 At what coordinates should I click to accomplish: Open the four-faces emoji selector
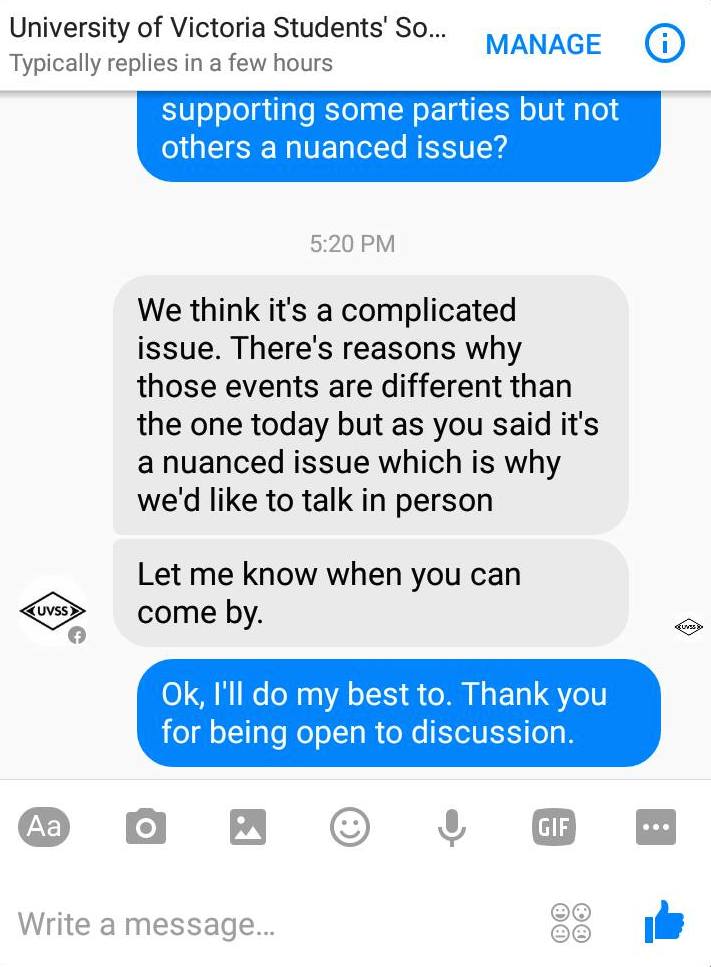click(571, 922)
